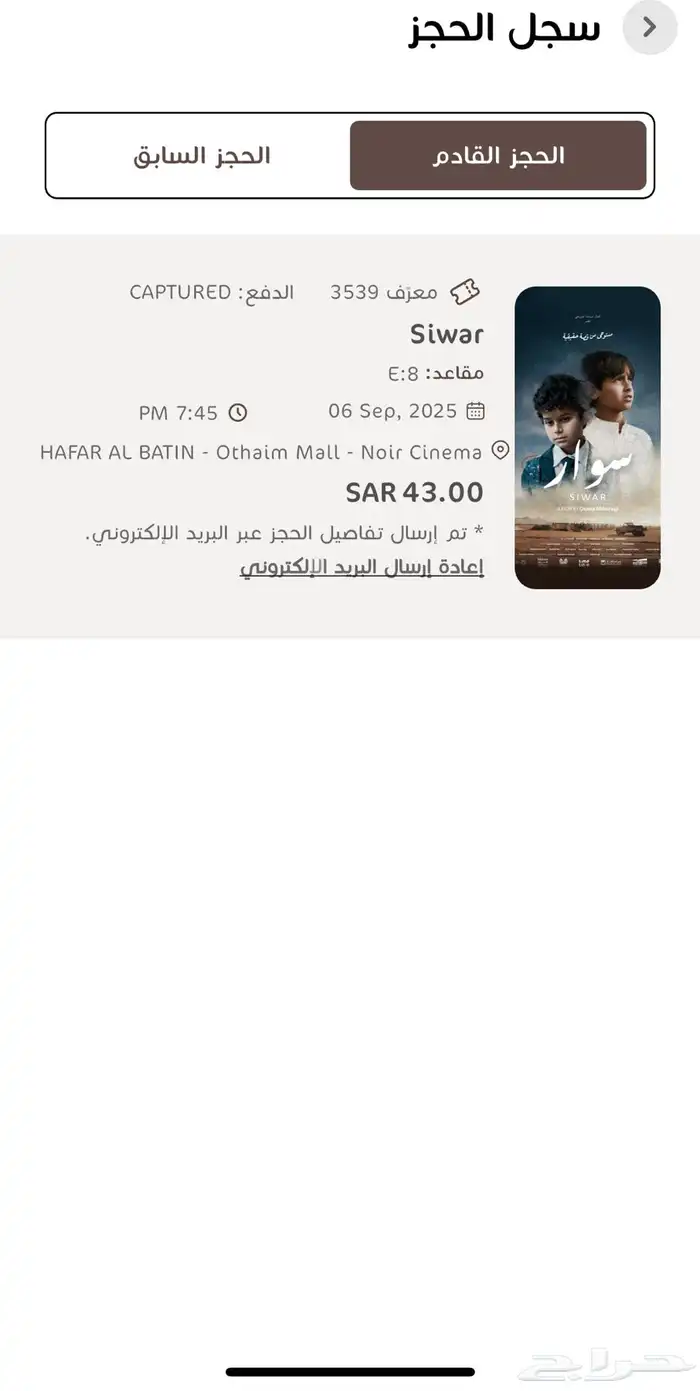Tap إعادة إرسال البريد الإلكتروني link
700x1391 pixels.
361,568
